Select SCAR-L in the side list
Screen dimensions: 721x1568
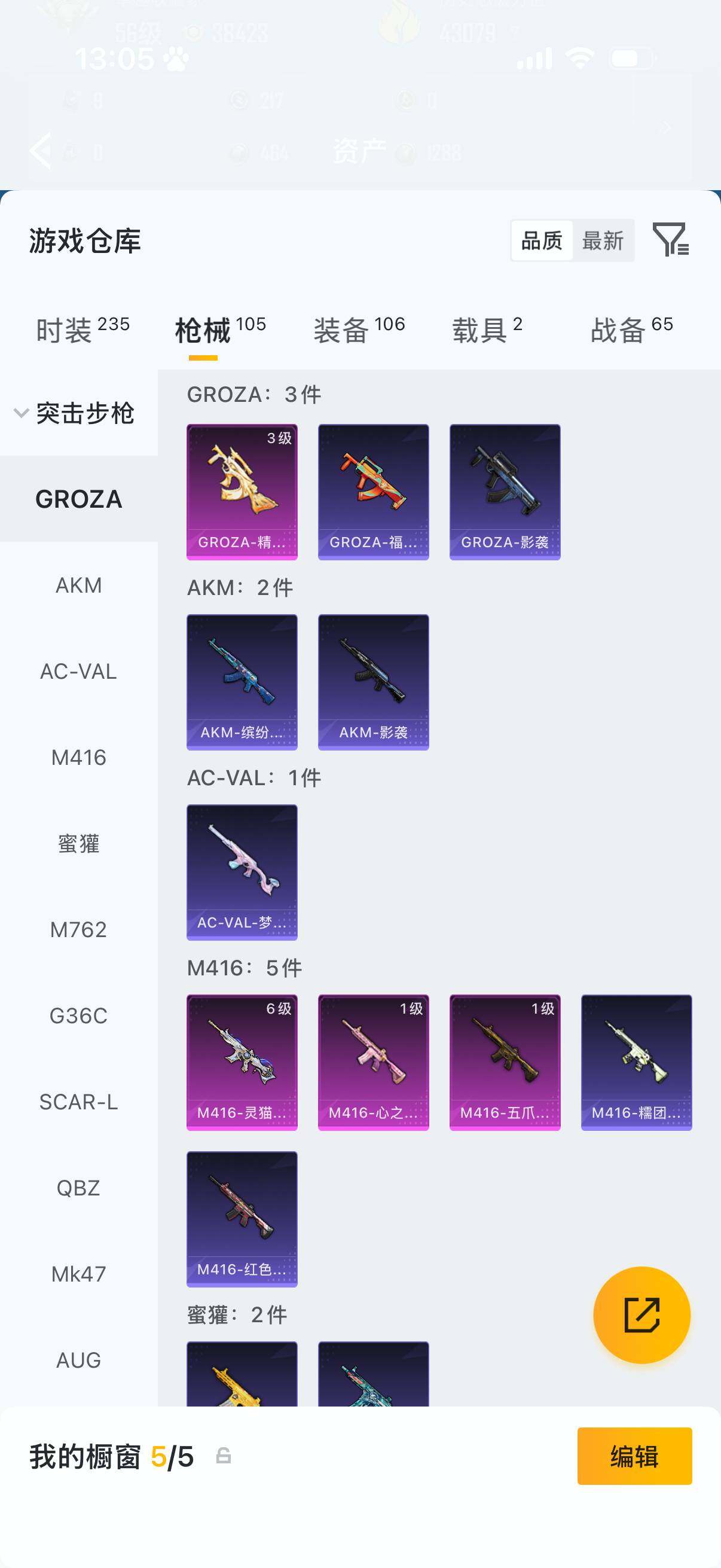coord(78,1102)
